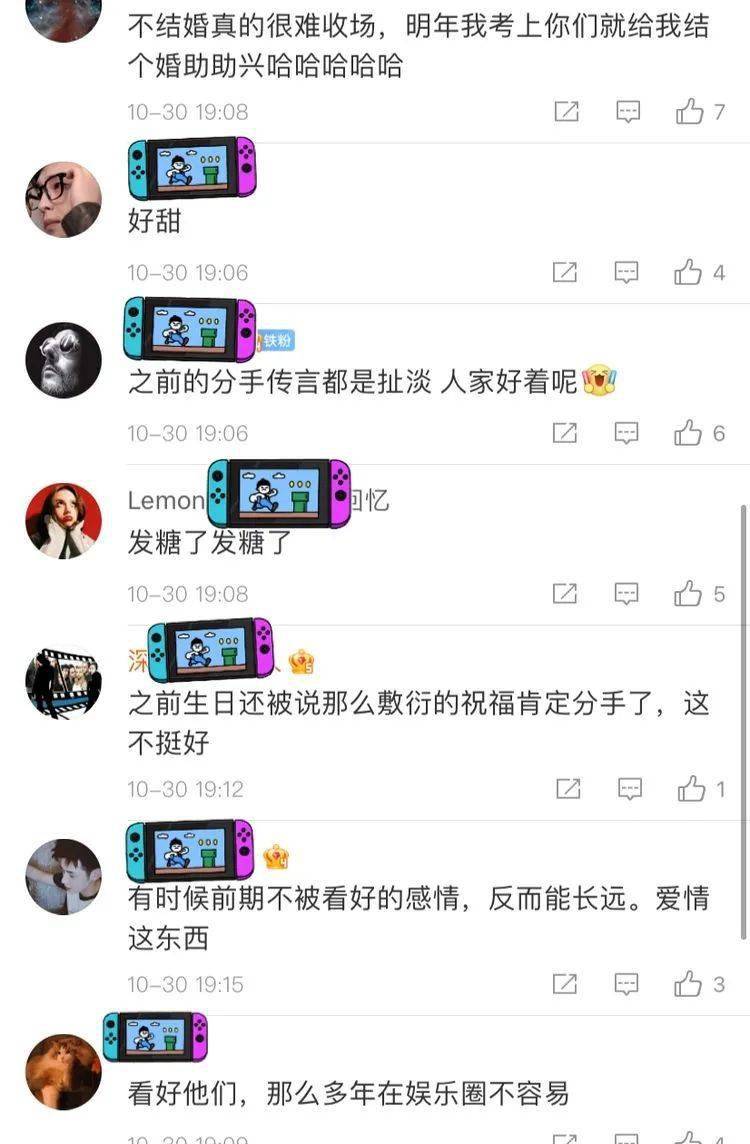Screen dimensions: 750x1144
Task: Like the comment about 前期不被看好的感情
Action: pos(689,984)
